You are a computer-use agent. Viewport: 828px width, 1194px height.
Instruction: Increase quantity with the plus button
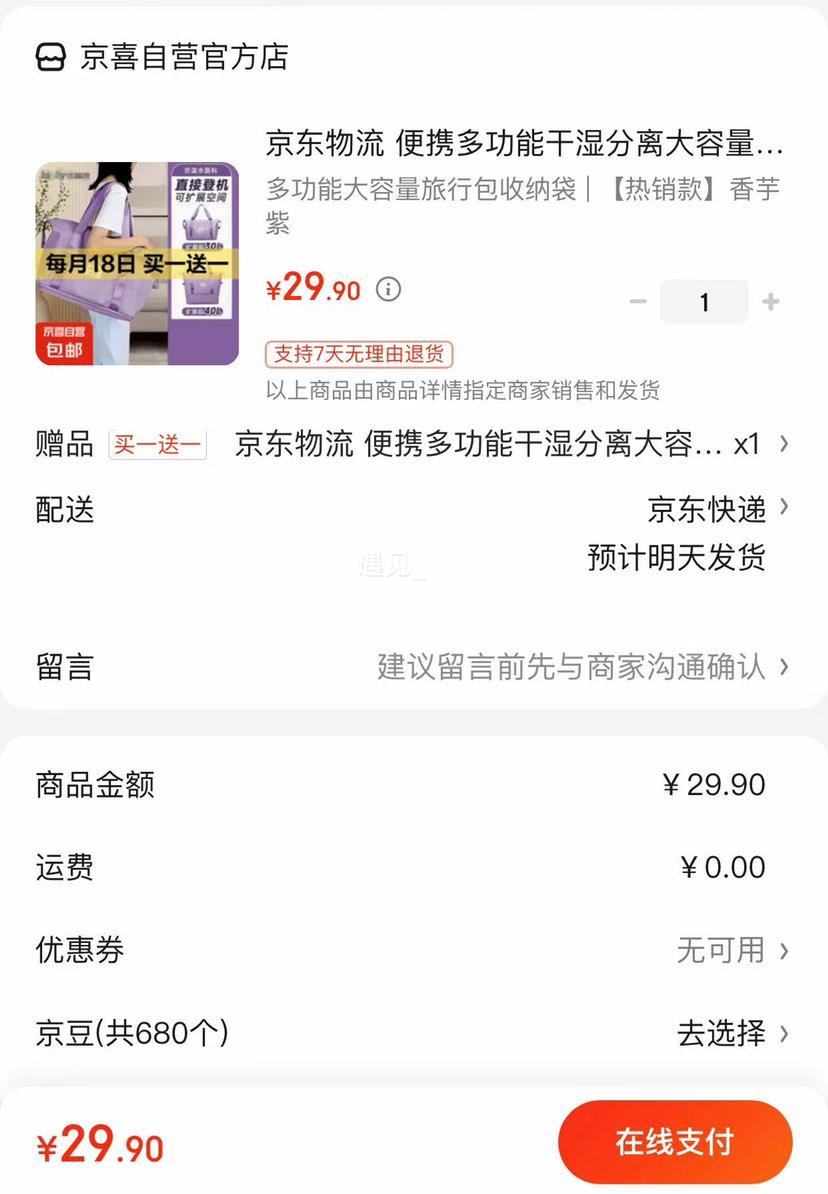tap(770, 302)
